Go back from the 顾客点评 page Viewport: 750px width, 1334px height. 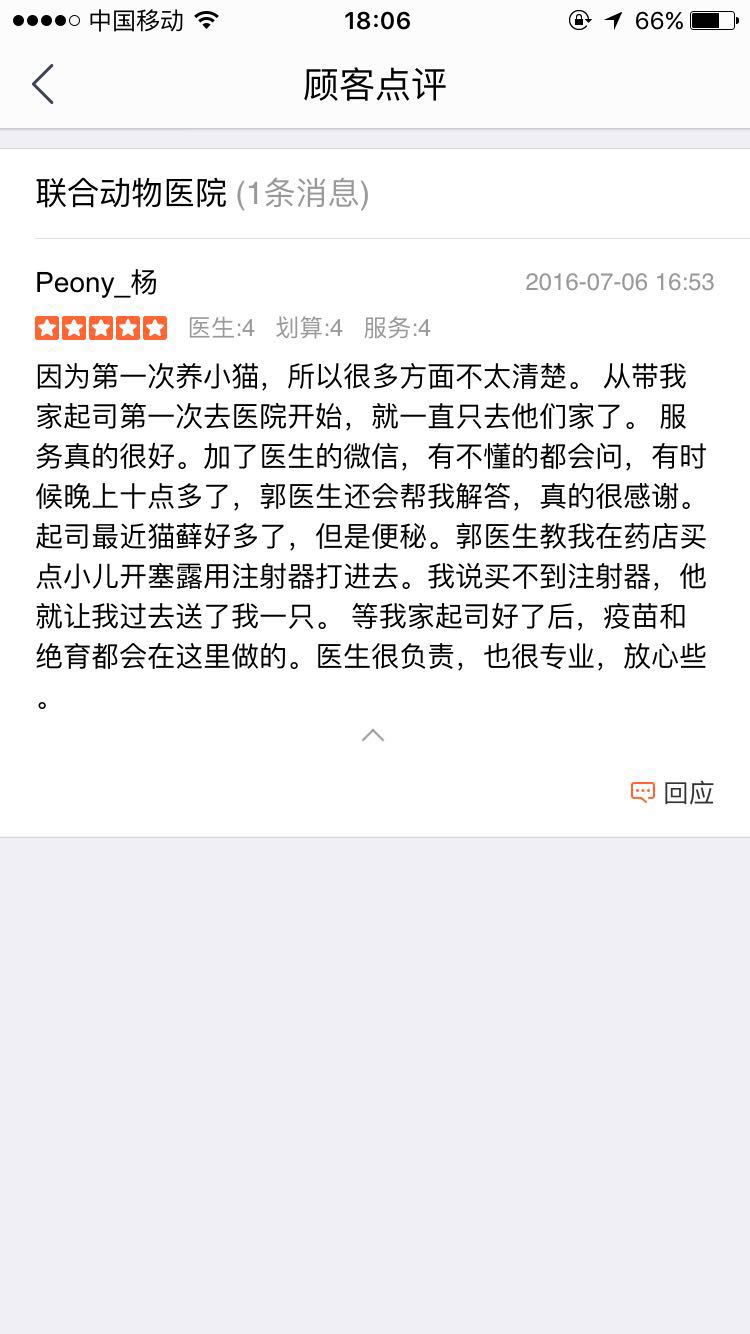42,85
